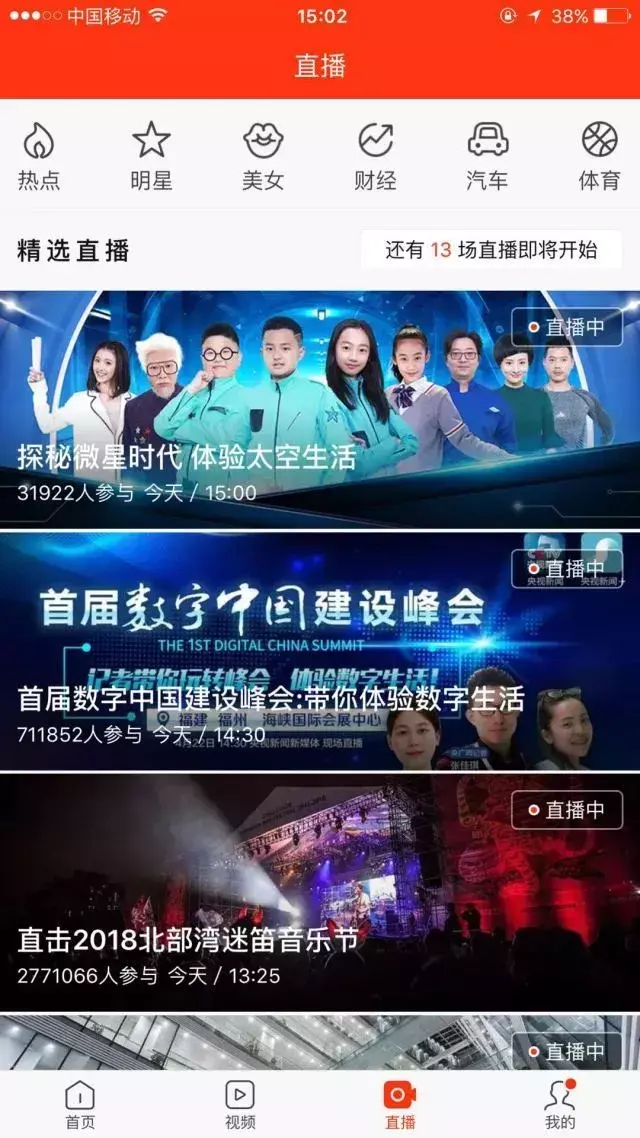640x1138 pixels.
Task: Go to the 首页 tab
Action: point(80,1104)
